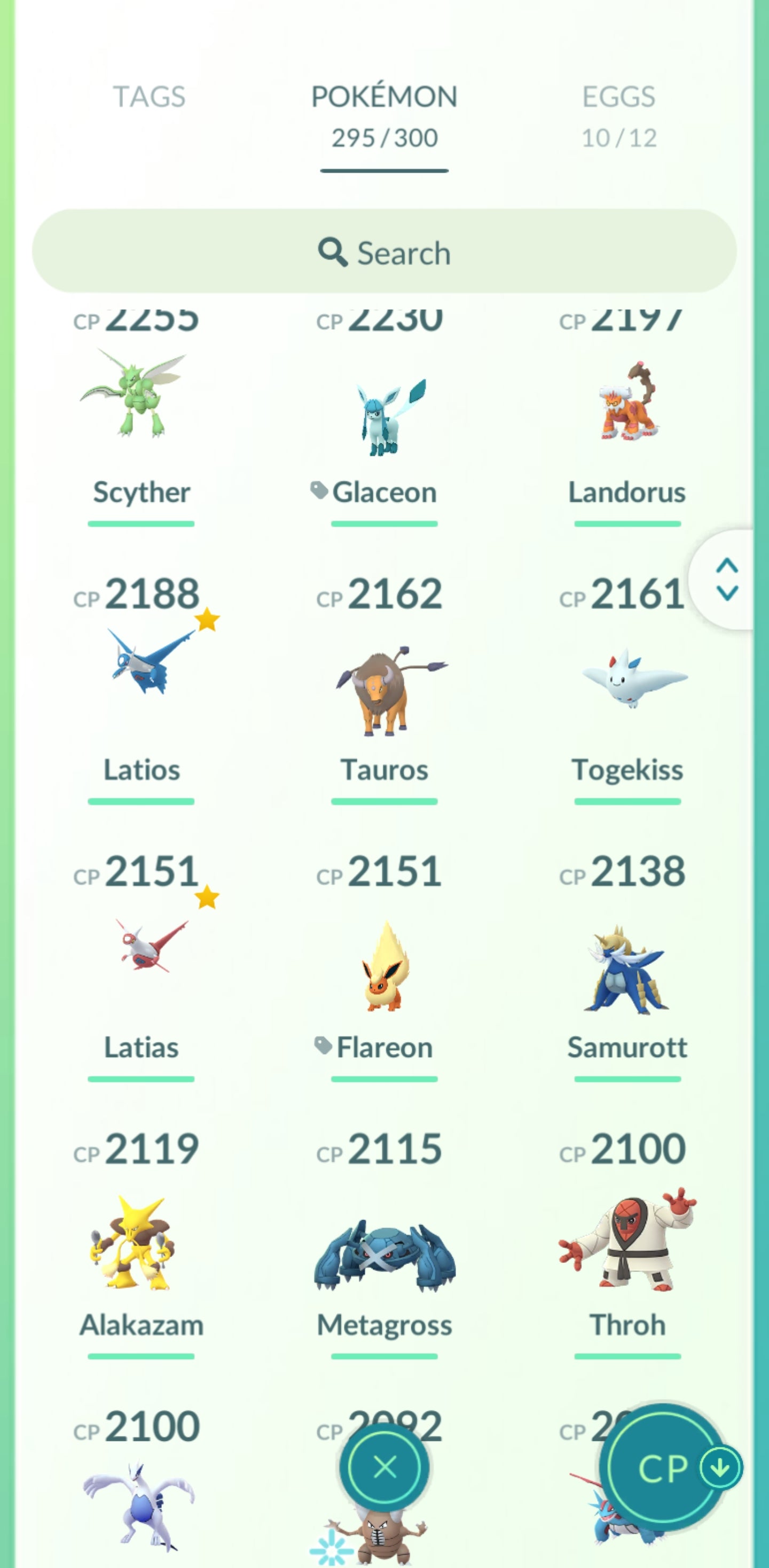
Task: Tap the Search field
Action: 384,252
